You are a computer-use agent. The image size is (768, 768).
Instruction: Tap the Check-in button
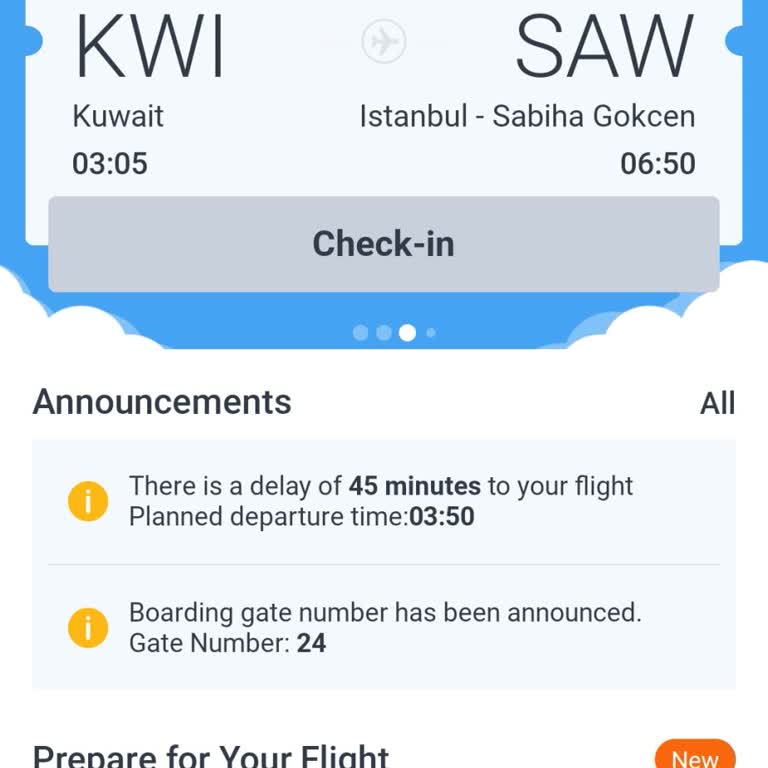pyautogui.click(x=383, y=244)
